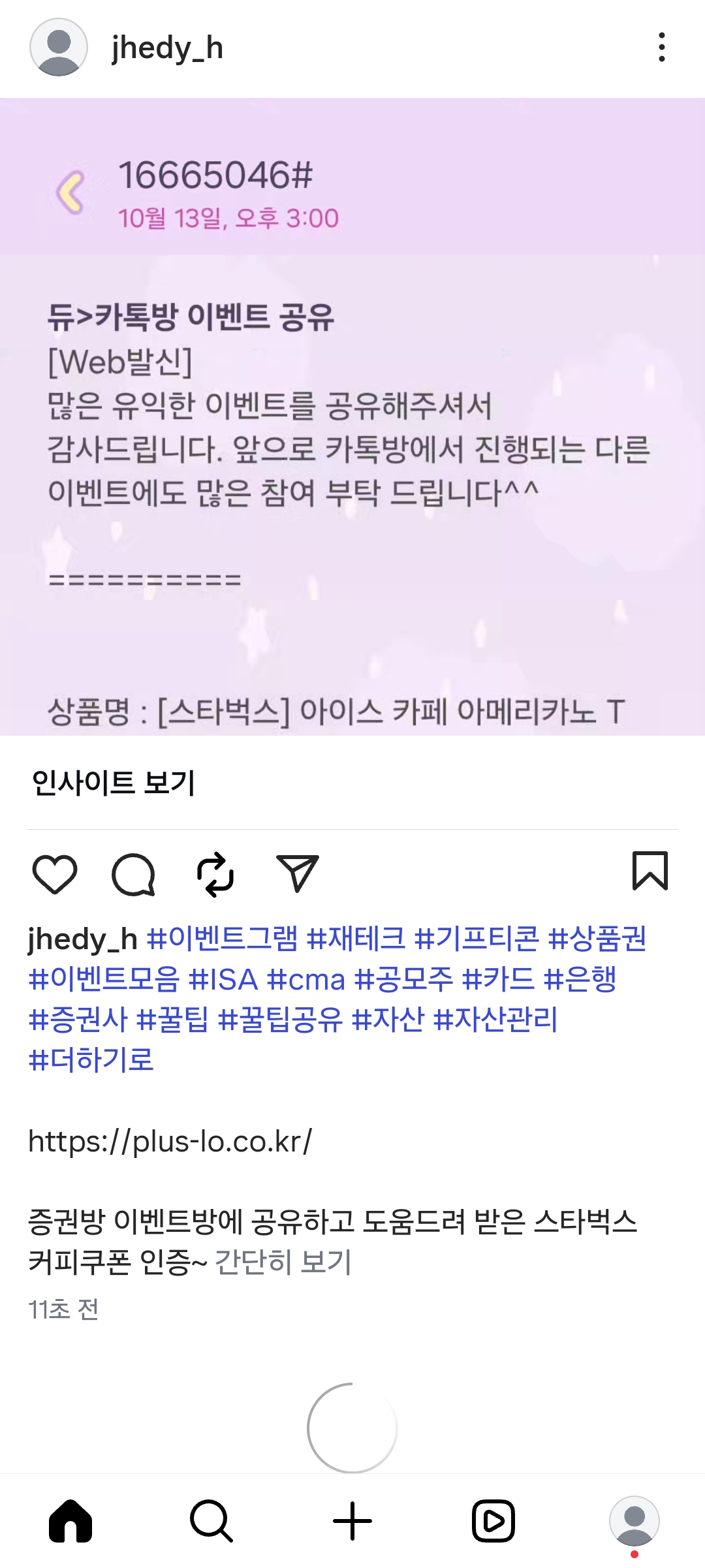
Task: Create a new post with plus
Action: coord(352,1521)
